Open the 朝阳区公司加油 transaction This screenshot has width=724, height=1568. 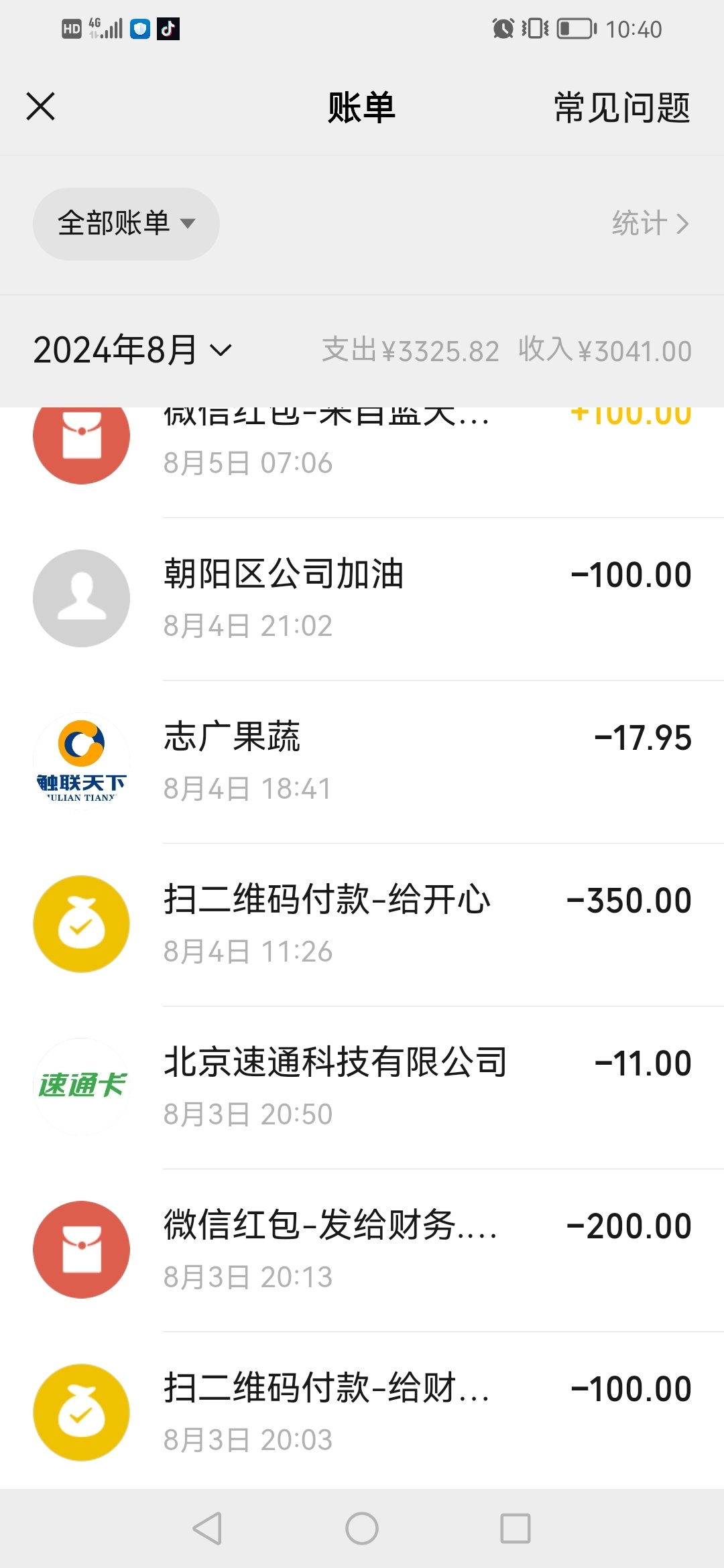coord(362,598)
